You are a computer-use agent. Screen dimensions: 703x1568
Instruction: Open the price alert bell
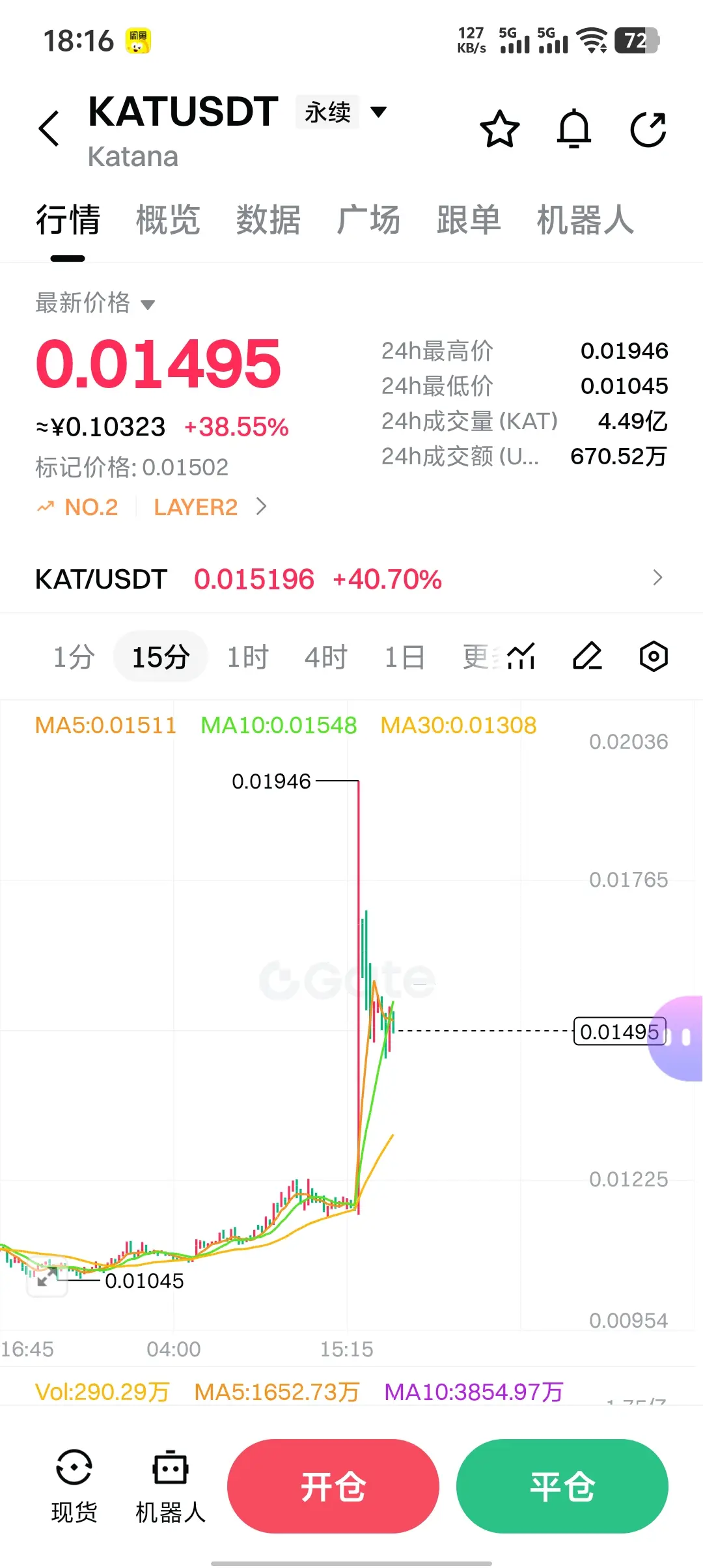pyautogui.click(x=574, y=129)
